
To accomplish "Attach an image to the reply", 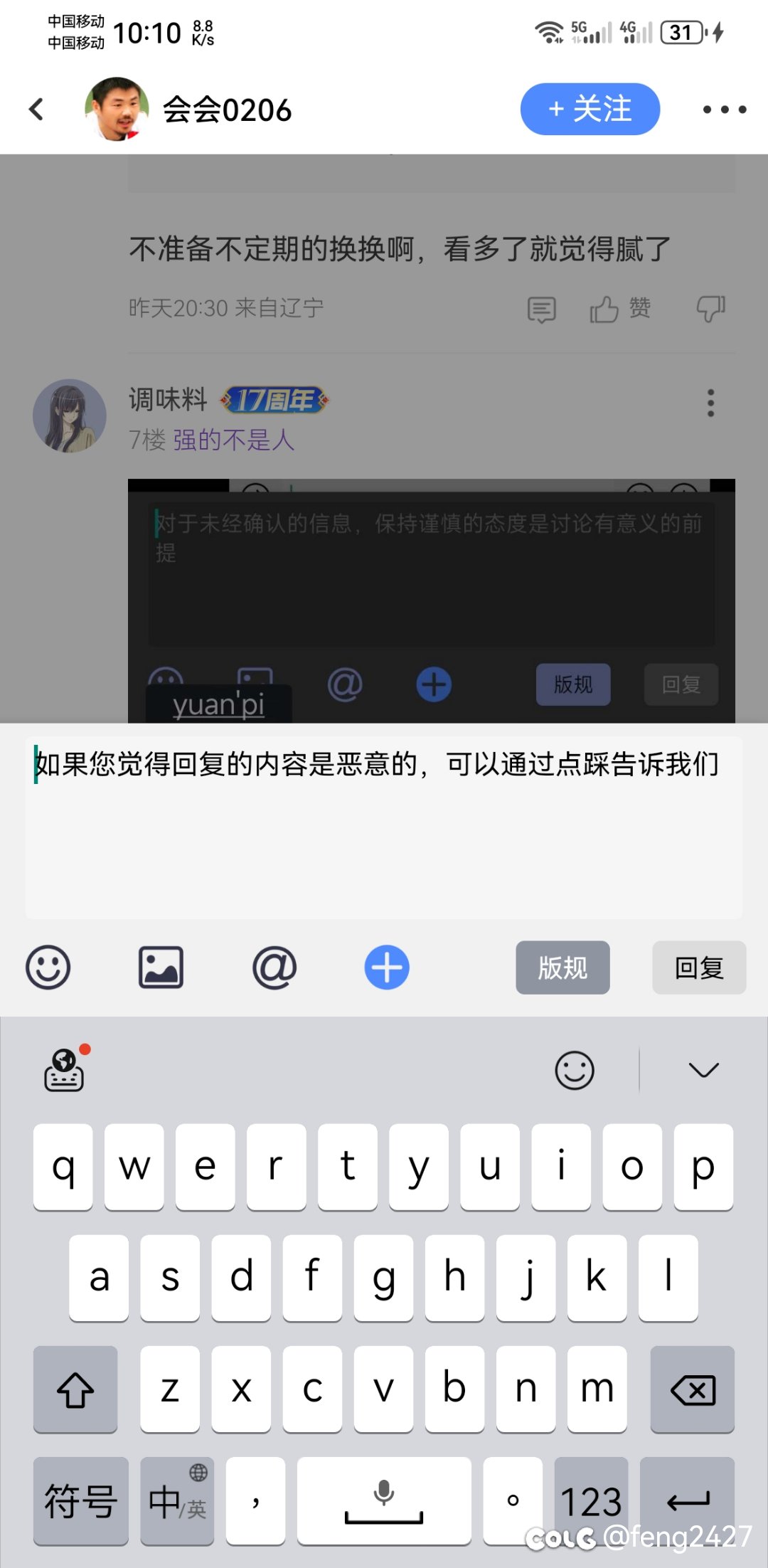I will 161,968.
